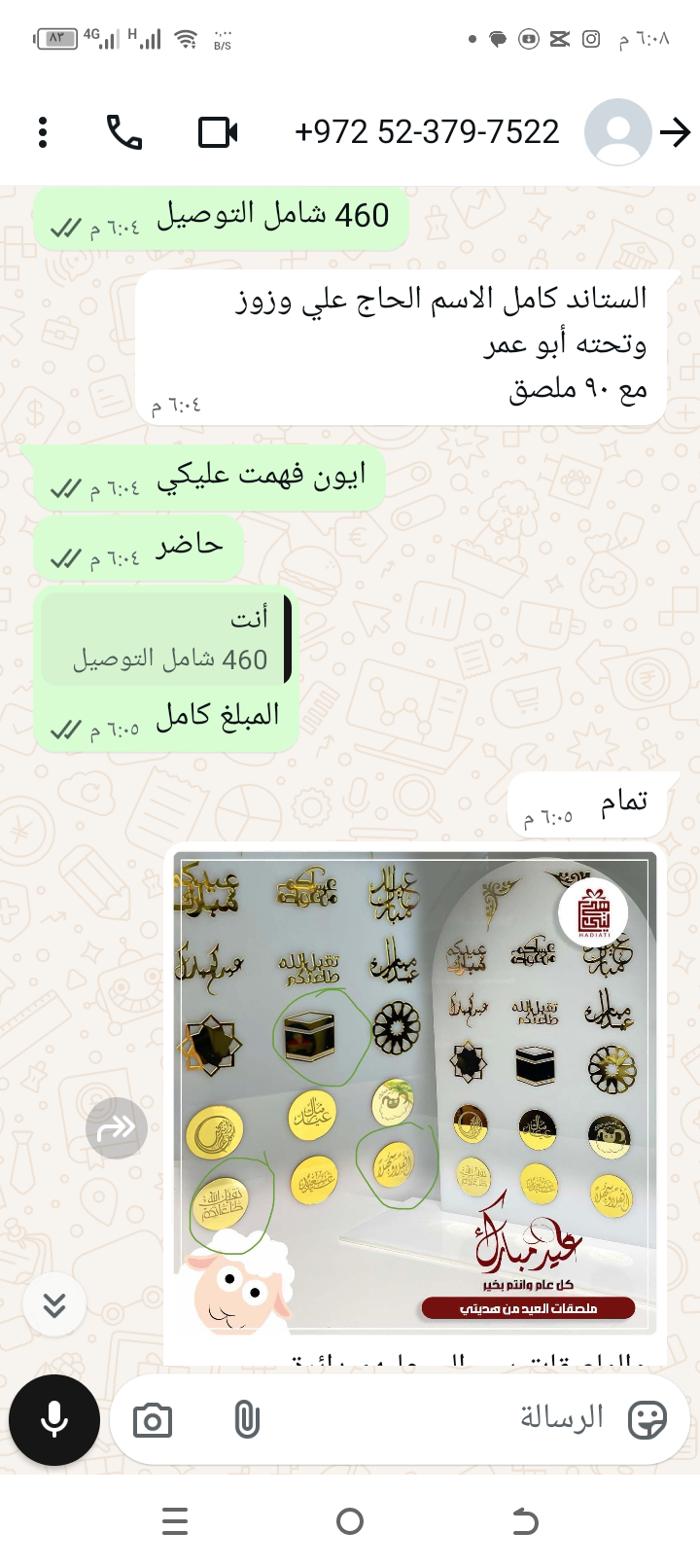The height and width of the screenshot is (1568, 700).
Task: Open the emoji and sticker picker
Action: pos(647,1420)
